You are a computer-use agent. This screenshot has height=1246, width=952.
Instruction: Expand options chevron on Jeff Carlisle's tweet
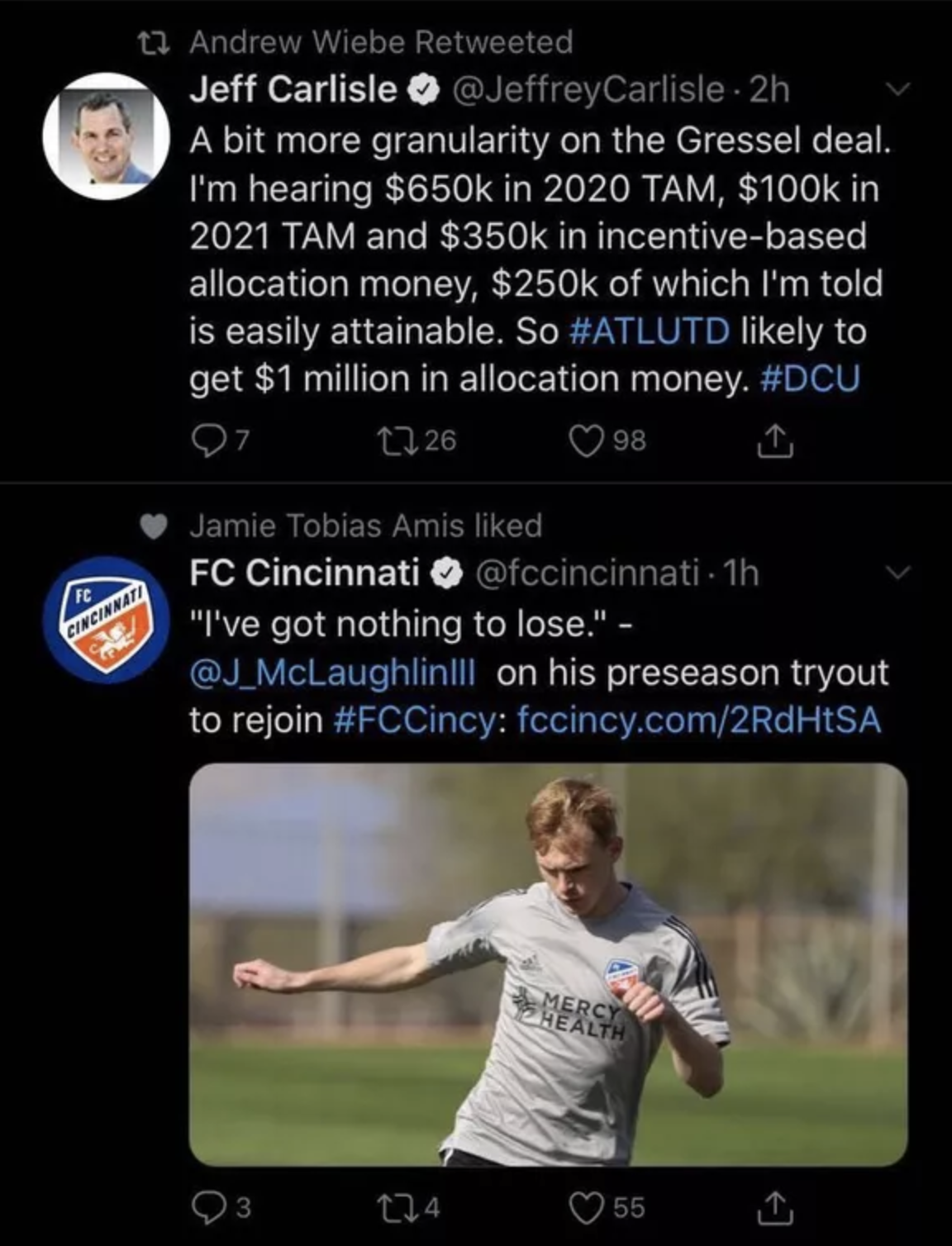tap(900, 88)
